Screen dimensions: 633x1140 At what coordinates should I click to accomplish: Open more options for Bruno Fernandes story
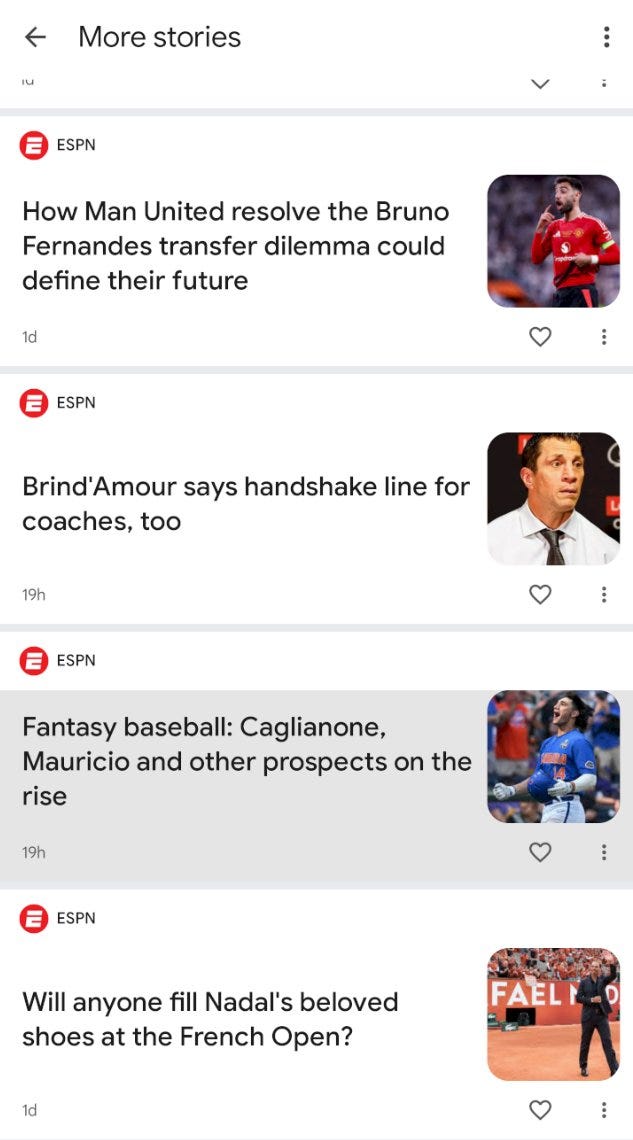604,337
